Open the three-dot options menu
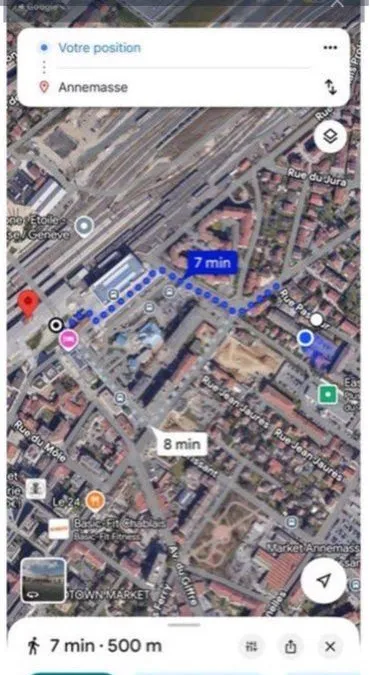Image resolution: width=370 pixels, height=675 pixels. tap(330, 48)
